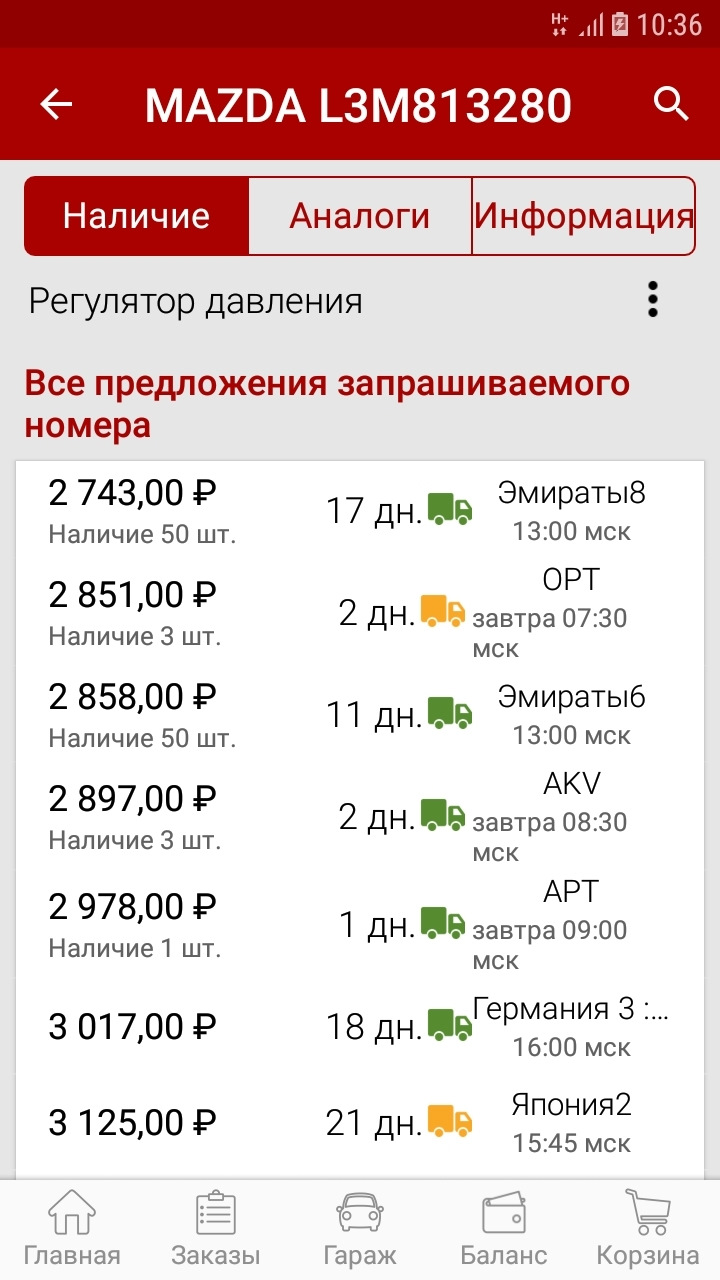Viewport: 720px width, 1280px height.
Task: Pick the 2 978,00 ₽ offer from APT
Action: pos(360,925)
